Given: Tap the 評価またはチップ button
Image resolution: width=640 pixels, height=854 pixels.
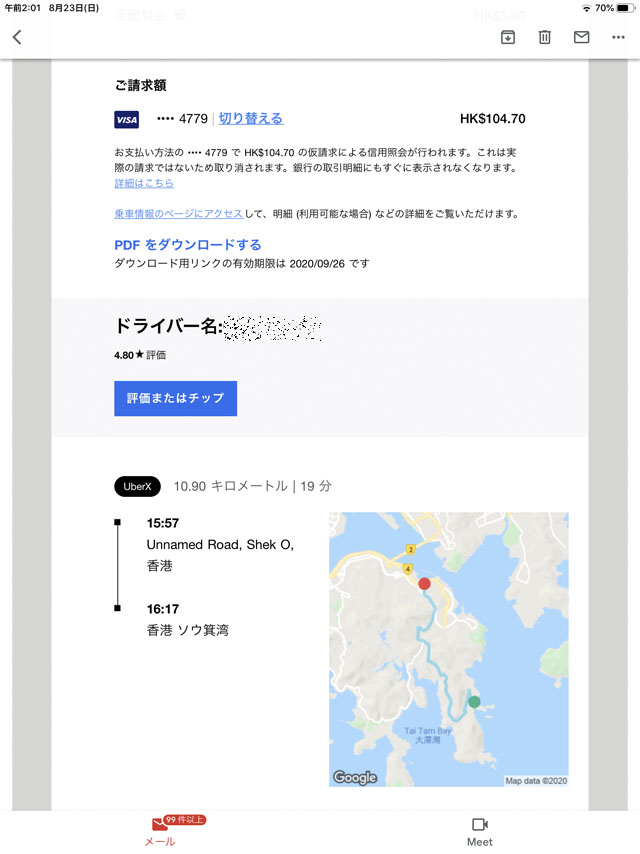Looking at the screenshot, I should 175,398.
